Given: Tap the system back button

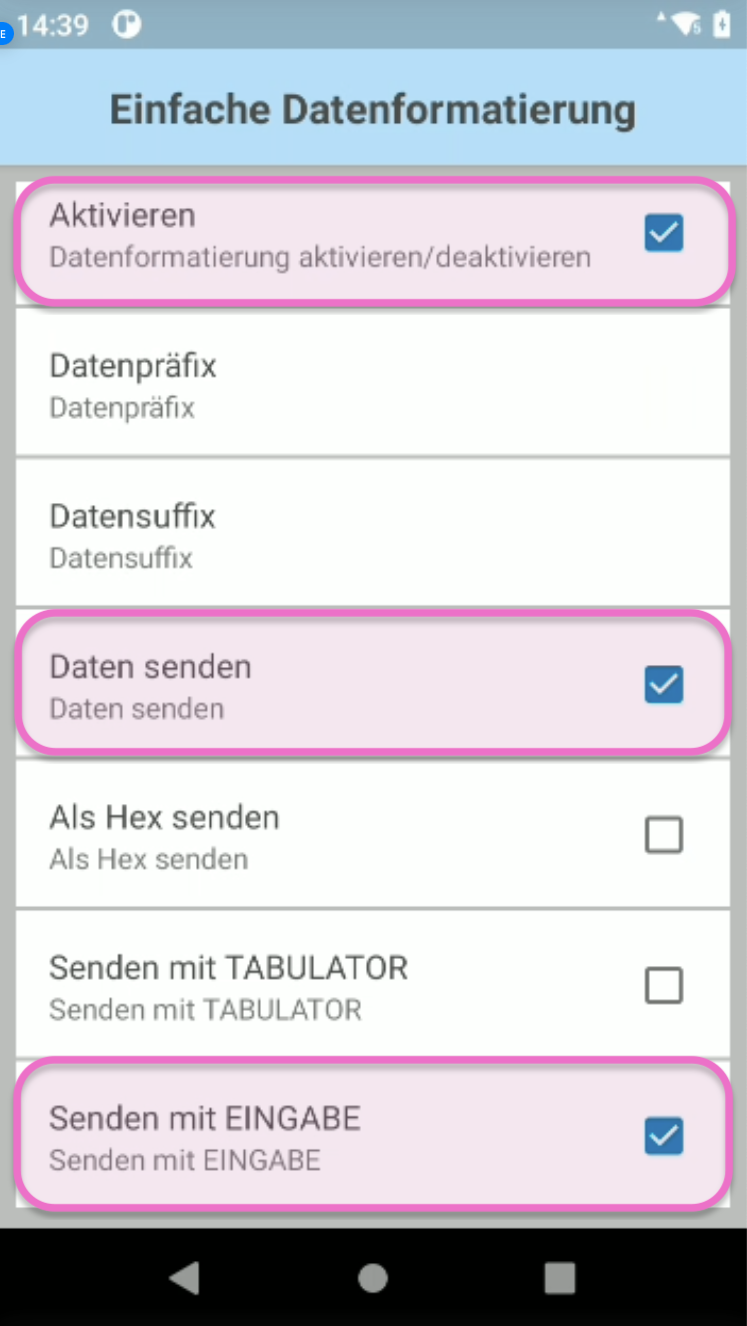Looking at the screenshot, I should pos(185,1277).
